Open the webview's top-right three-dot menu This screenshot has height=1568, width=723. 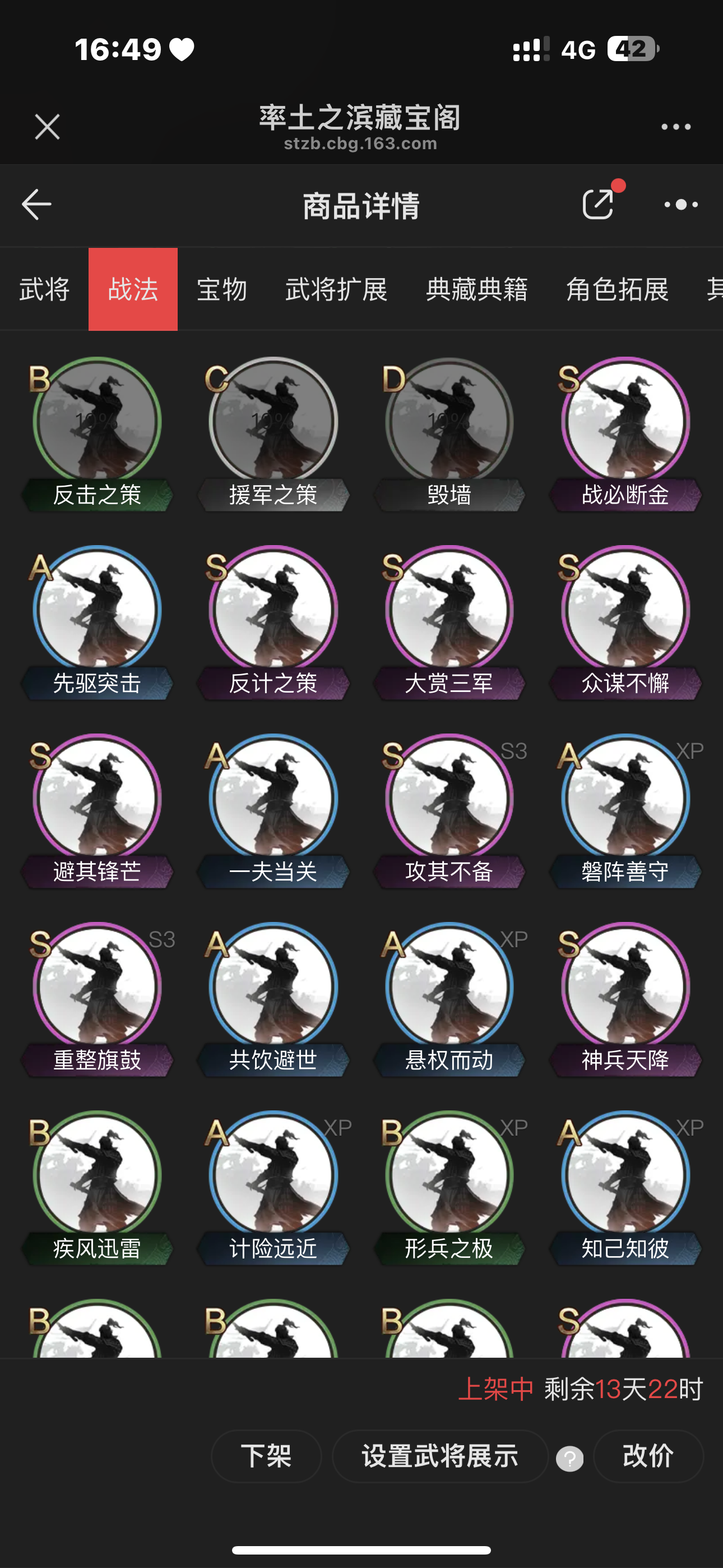pos(676,127)
